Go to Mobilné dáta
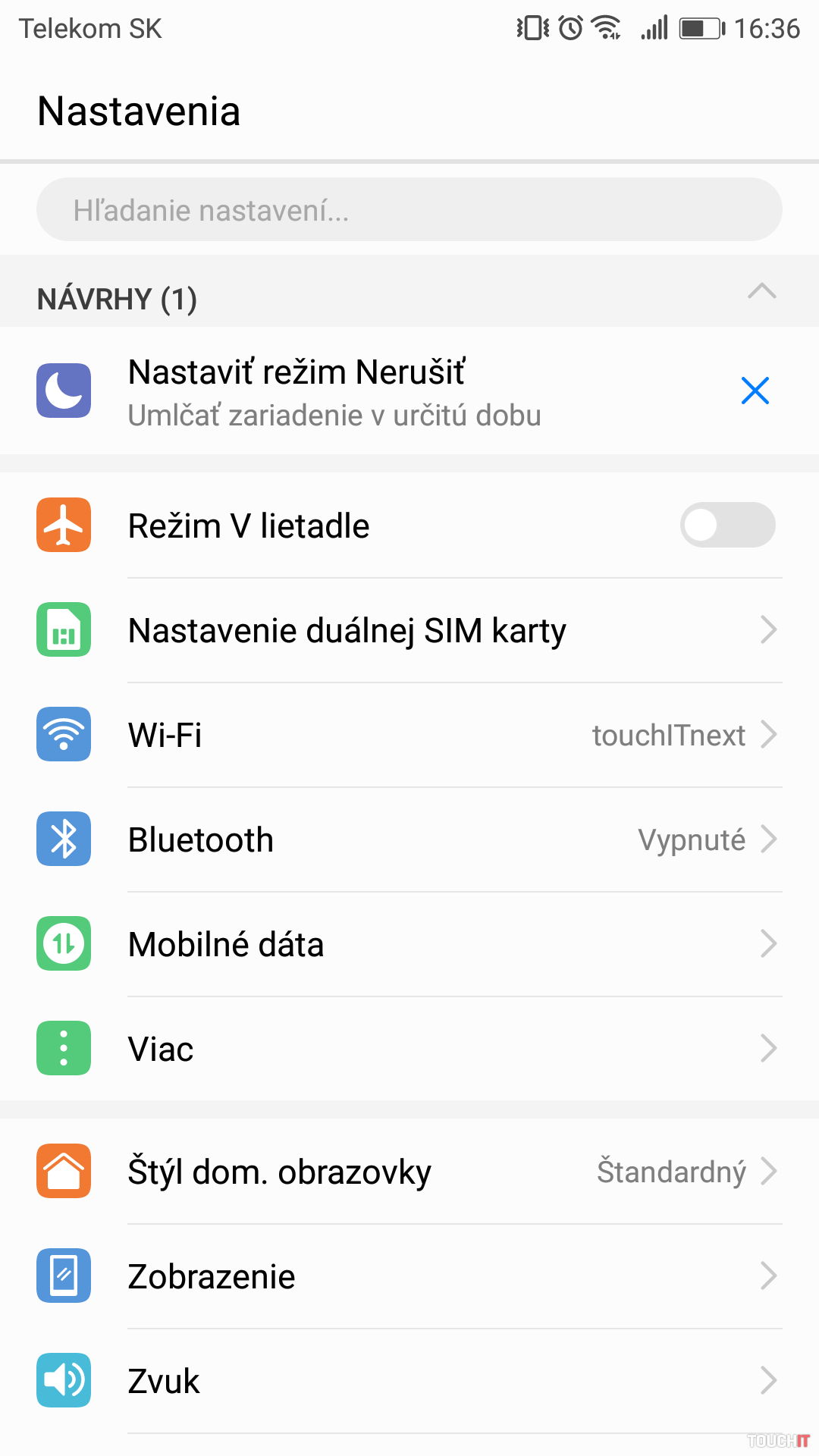 (409, 944)
